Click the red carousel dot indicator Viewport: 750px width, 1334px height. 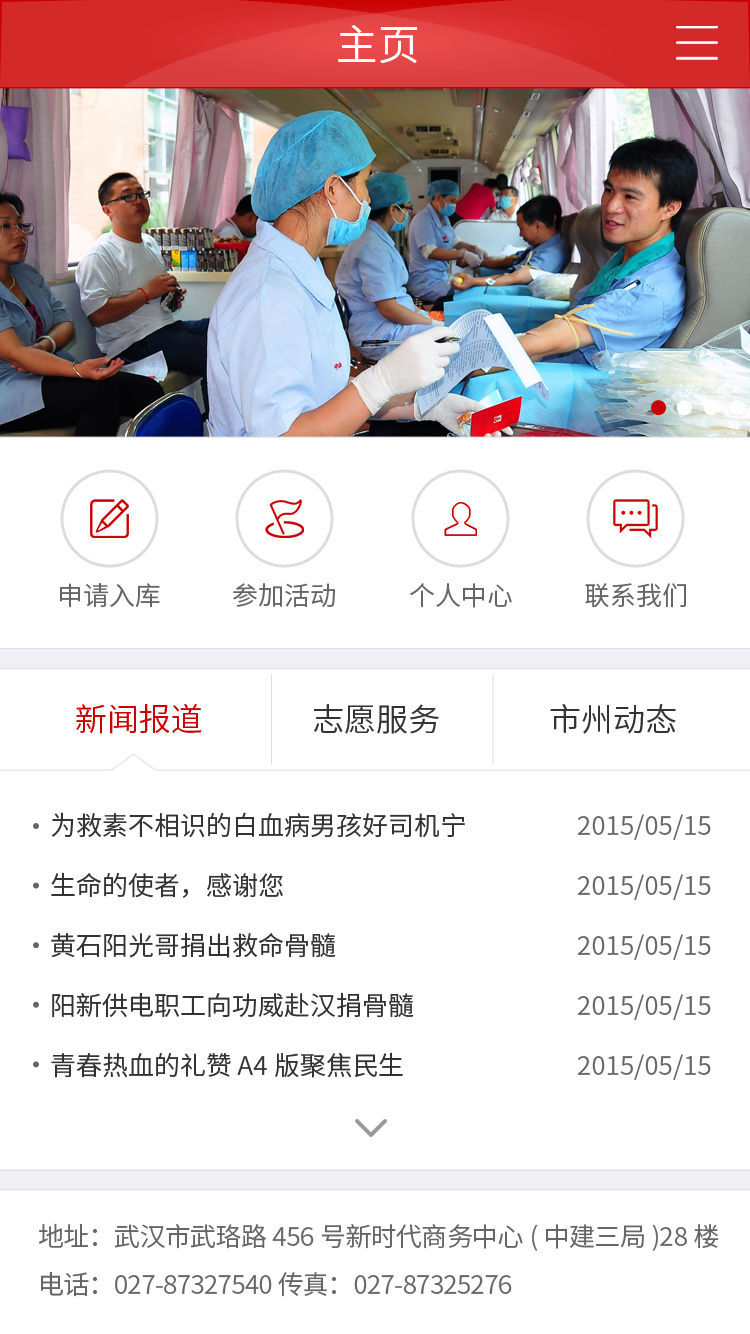[x=659, y=408]
